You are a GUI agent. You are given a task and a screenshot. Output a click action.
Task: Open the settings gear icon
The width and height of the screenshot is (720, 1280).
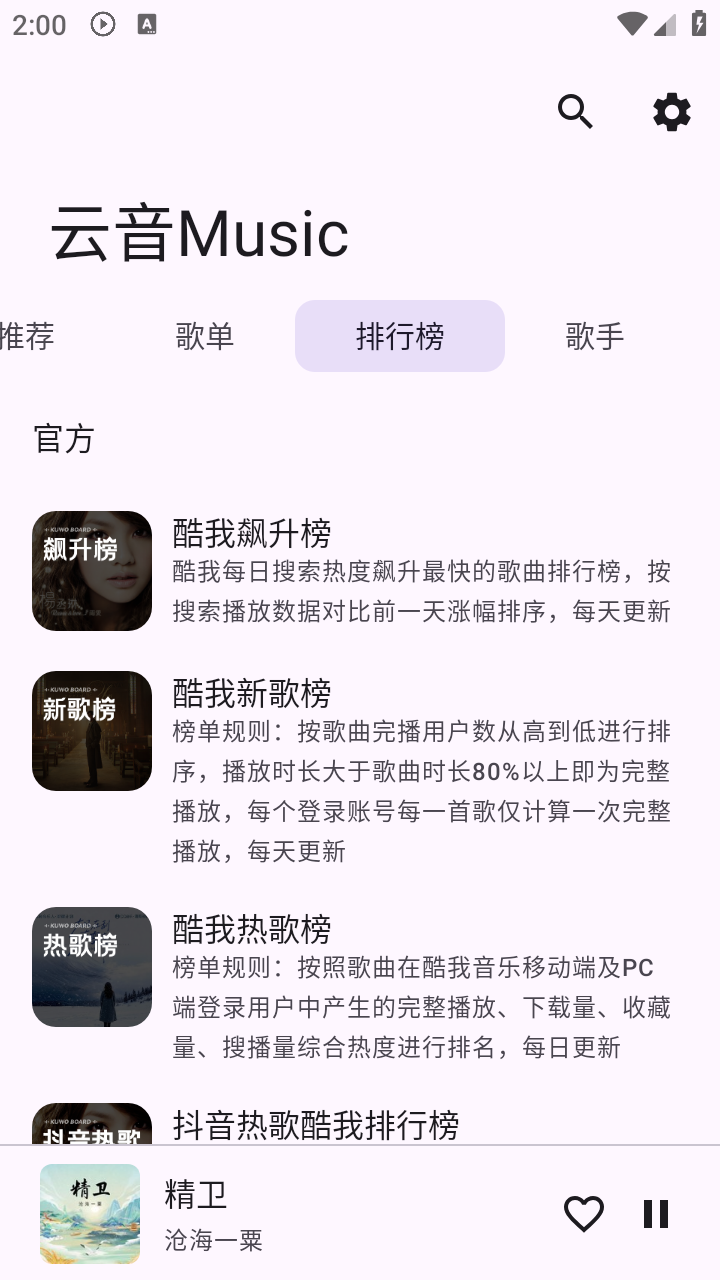(x=671, y=112)
